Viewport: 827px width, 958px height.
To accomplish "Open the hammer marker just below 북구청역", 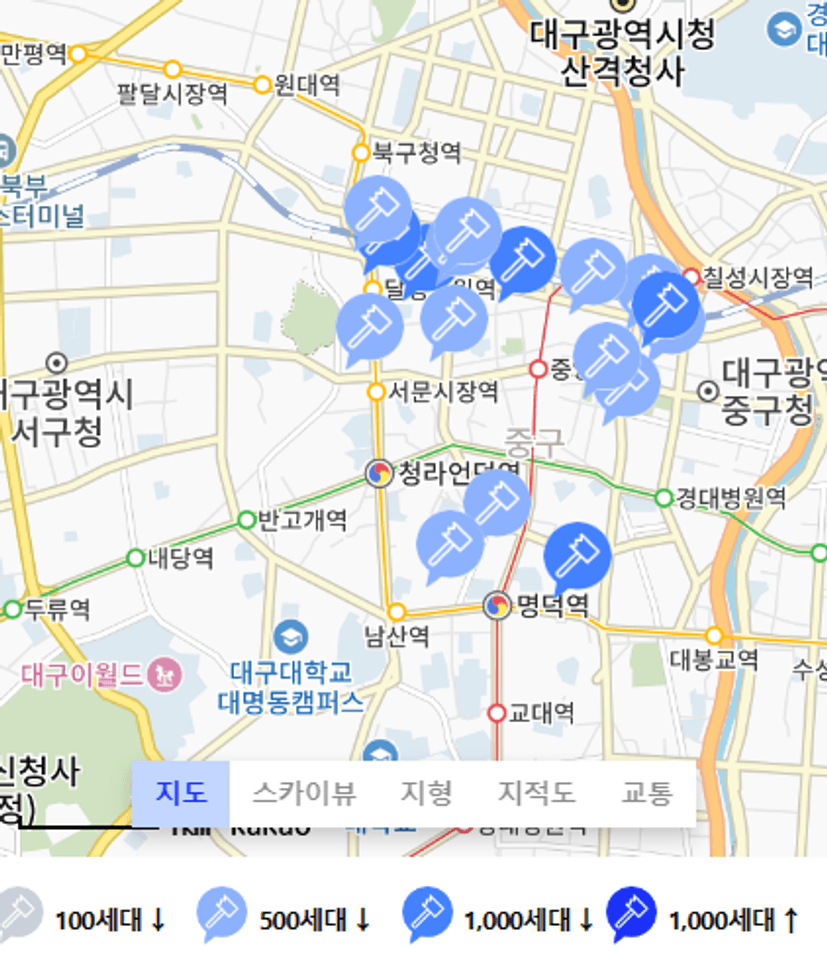I will pyautogui.click(x=377, y=208).
